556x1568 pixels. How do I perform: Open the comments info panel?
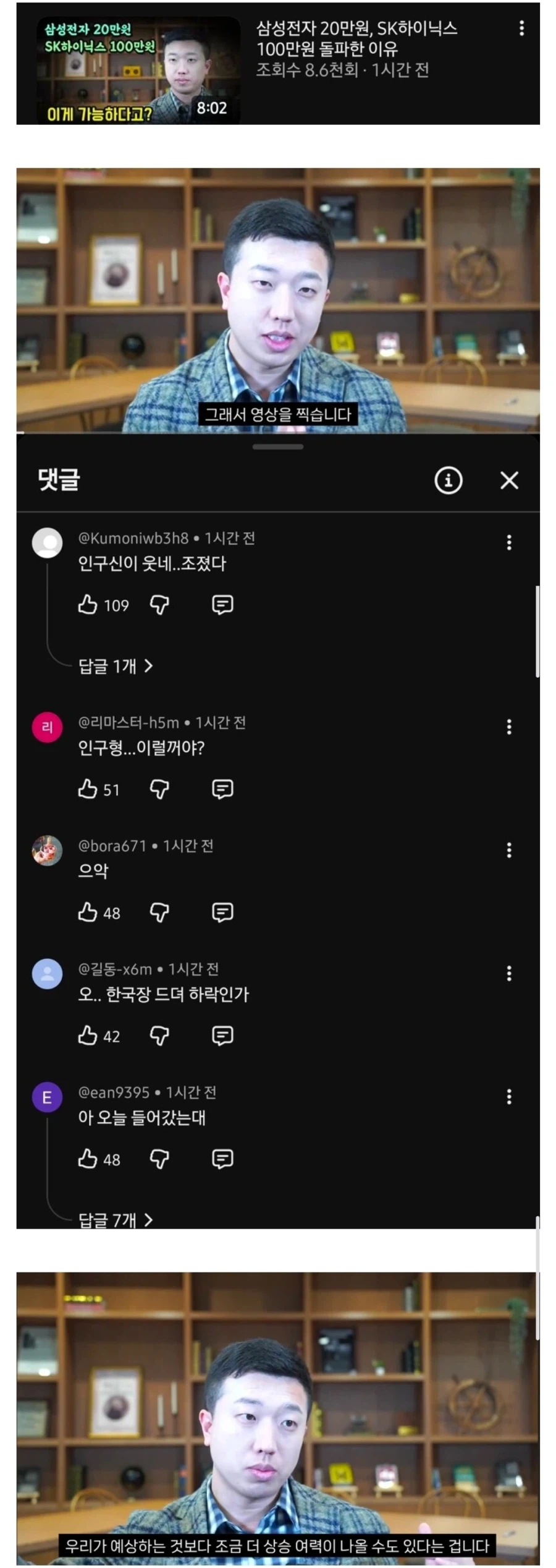pos(449,481)
